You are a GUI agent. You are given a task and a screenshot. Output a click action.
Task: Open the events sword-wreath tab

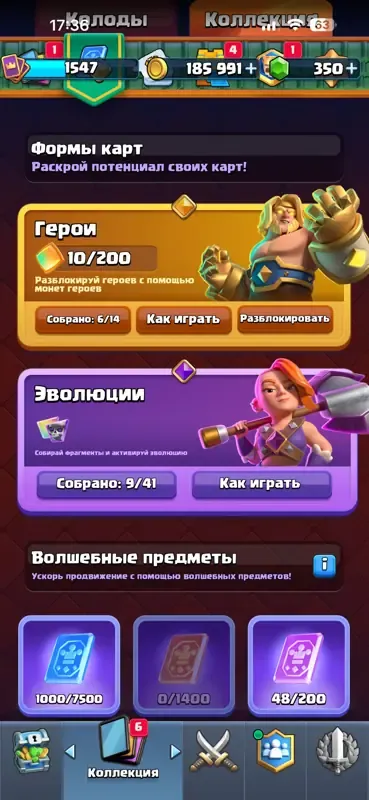click(x=337, y=751)
